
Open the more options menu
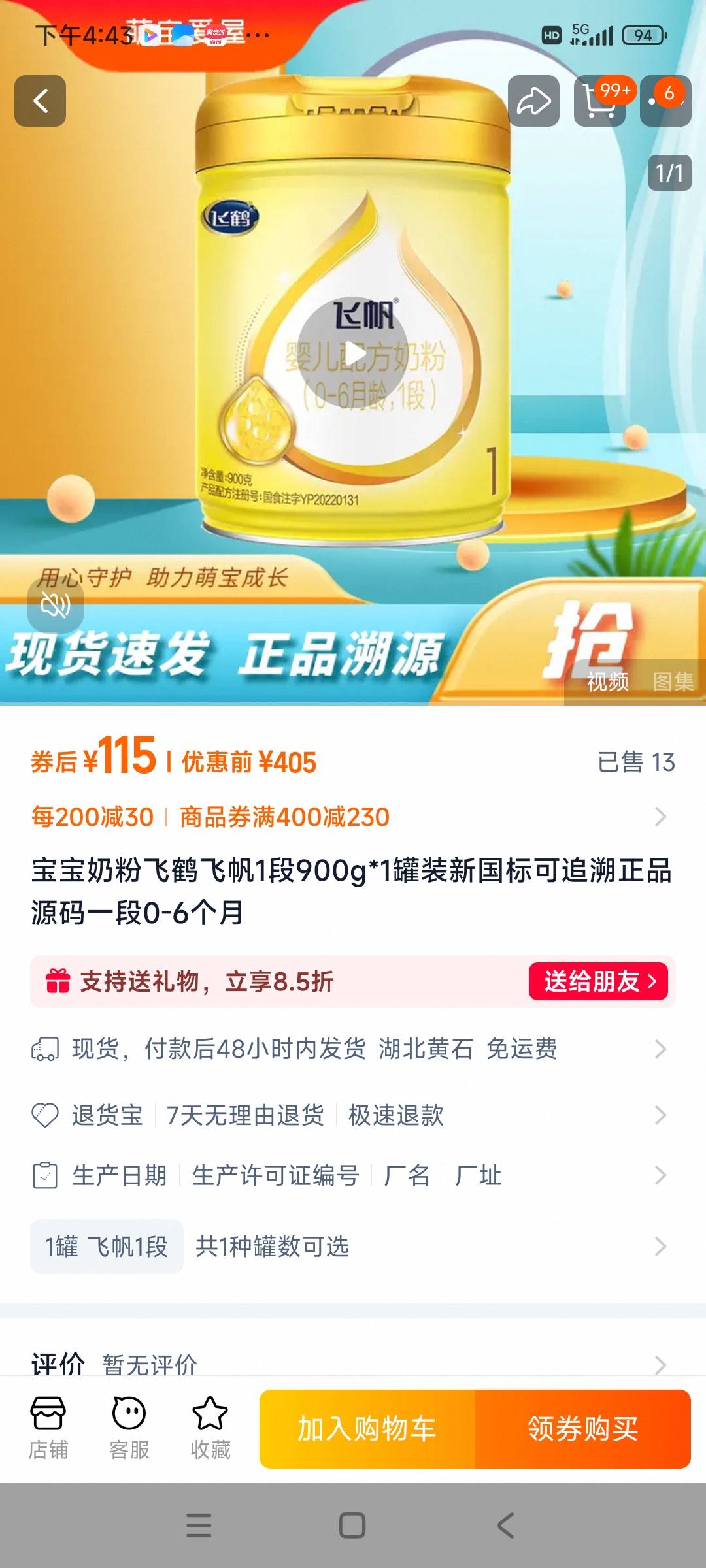[x=665, y=101]
